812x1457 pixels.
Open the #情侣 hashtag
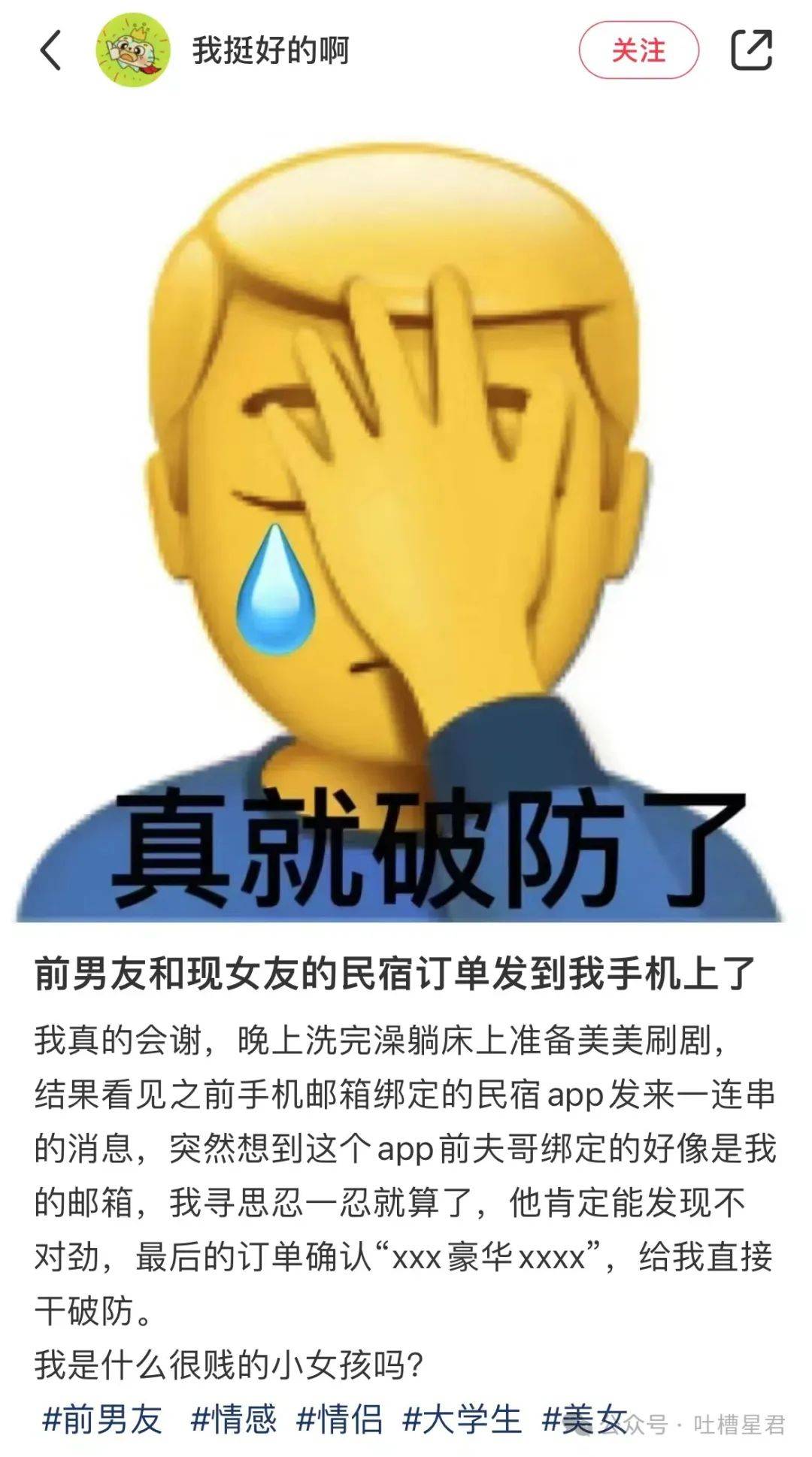click(x=340, y=1418)
